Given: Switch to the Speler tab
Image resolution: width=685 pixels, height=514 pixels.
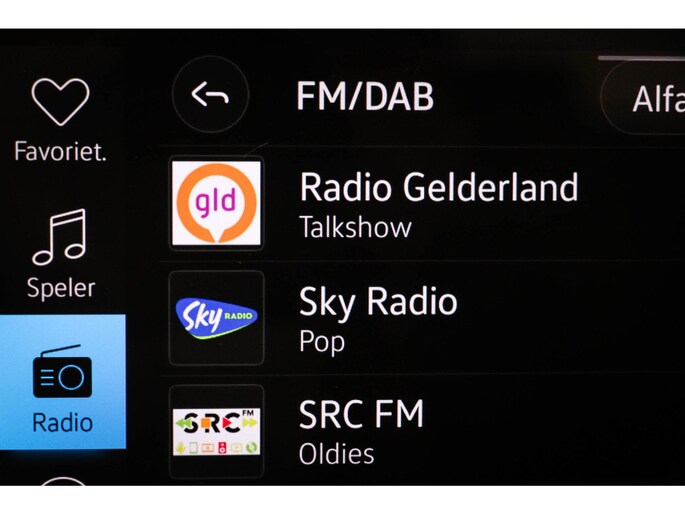Looking at the screenshot, I should (61, 255).
